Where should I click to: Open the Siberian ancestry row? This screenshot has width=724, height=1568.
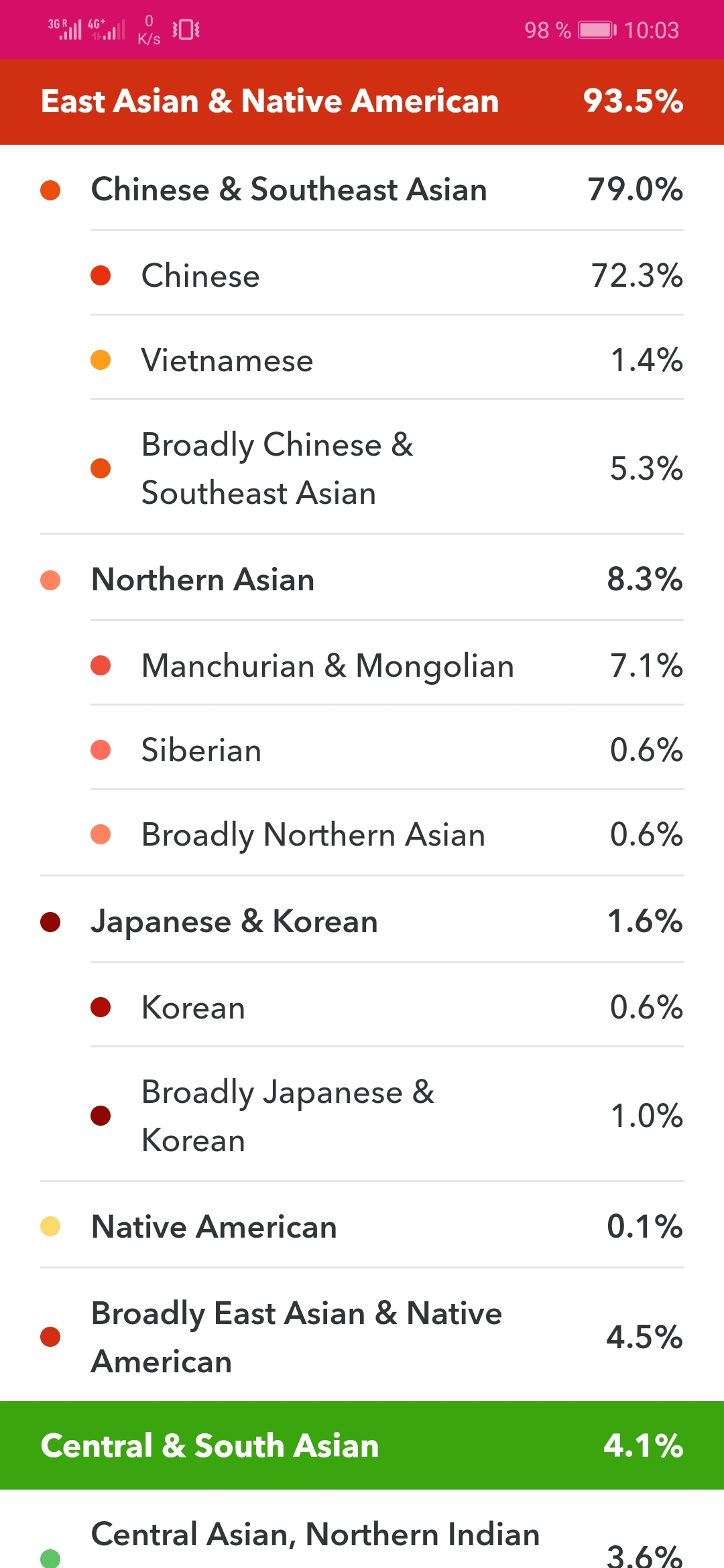click(x=387, y=749)
